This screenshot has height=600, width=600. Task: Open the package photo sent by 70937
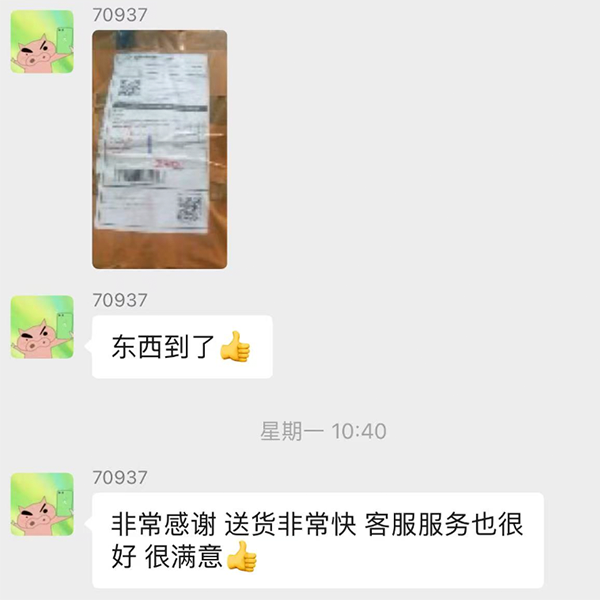pyautogui.click(x=159, y=149)
